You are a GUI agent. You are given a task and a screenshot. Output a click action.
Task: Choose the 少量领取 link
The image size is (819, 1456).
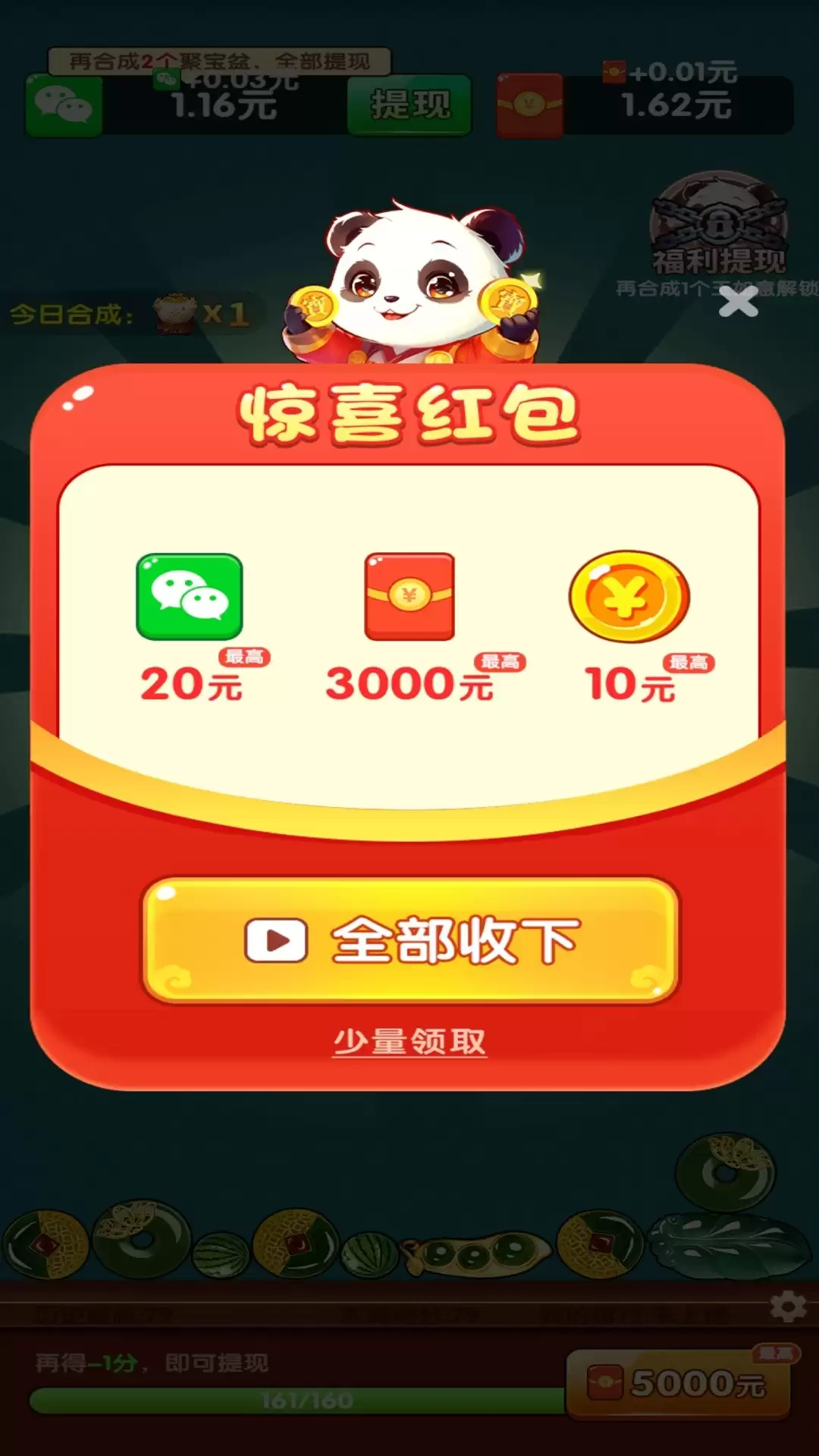pyautogui.click(x=409, y=1041)
